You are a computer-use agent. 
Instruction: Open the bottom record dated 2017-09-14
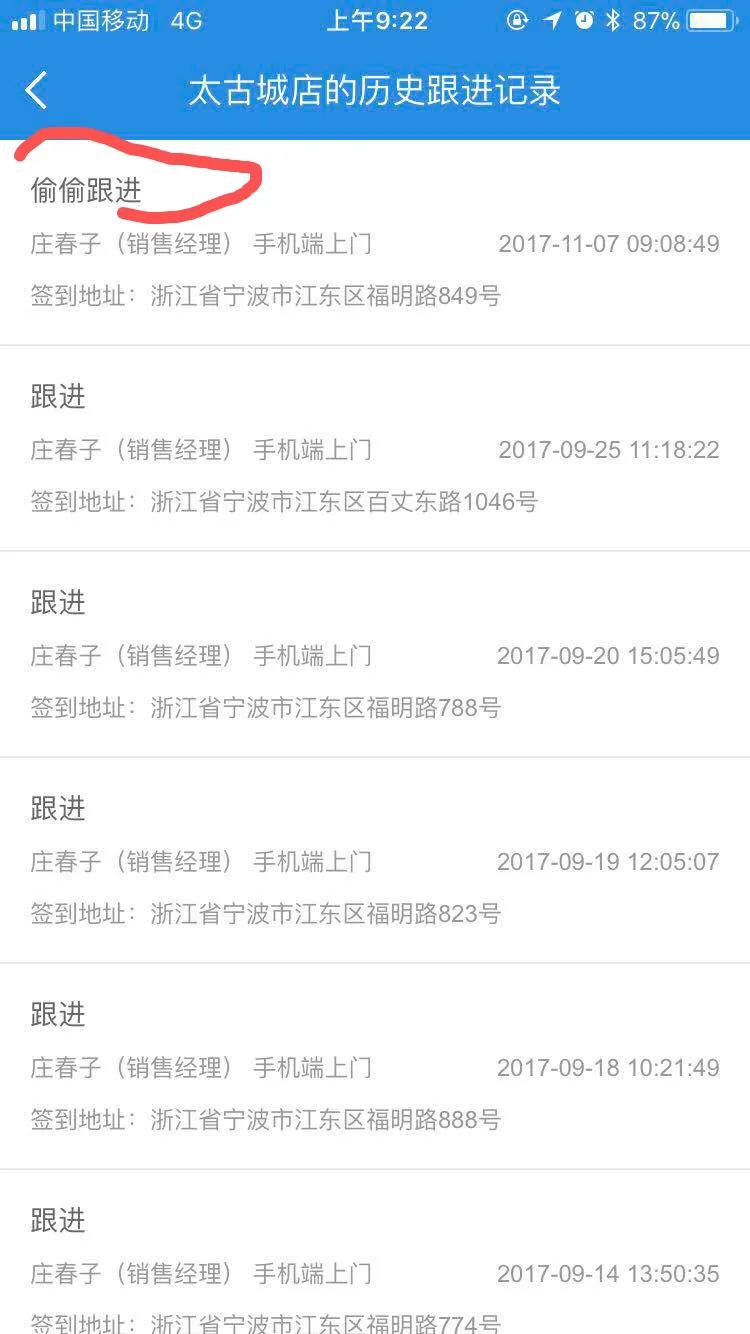point(375,1272)
